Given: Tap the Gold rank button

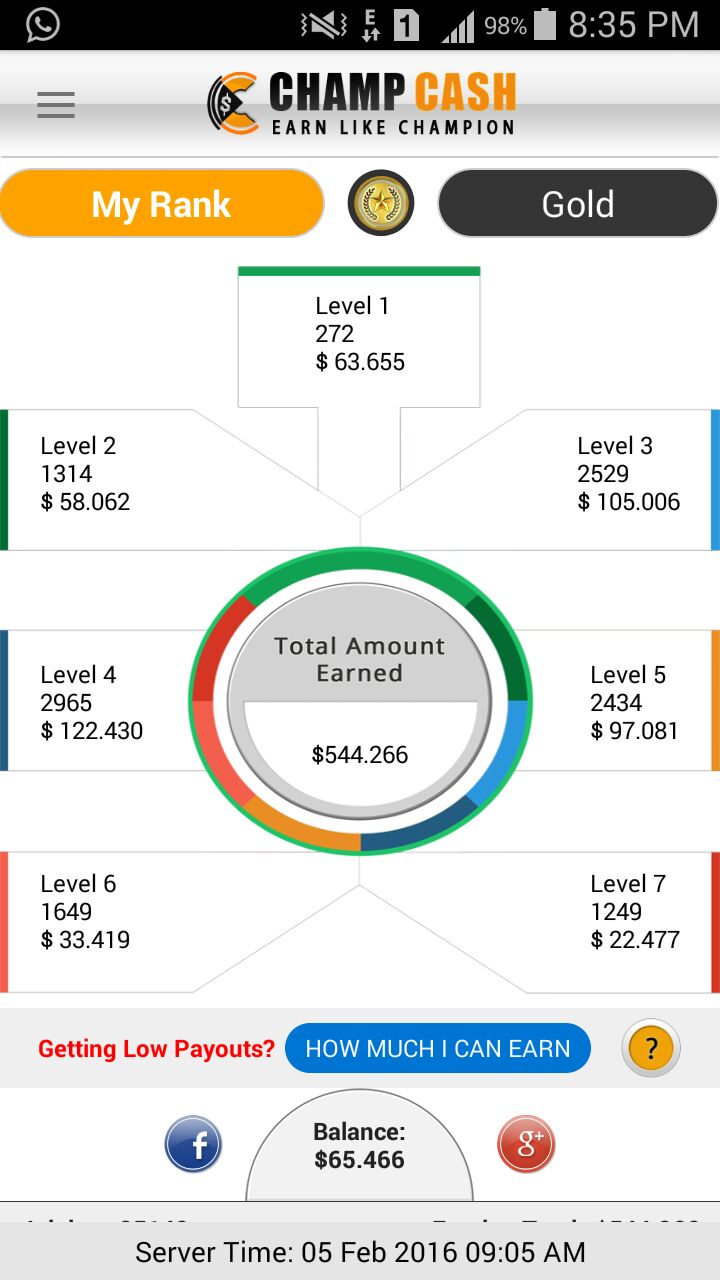Looking at the screenshot, I should 578,204.
